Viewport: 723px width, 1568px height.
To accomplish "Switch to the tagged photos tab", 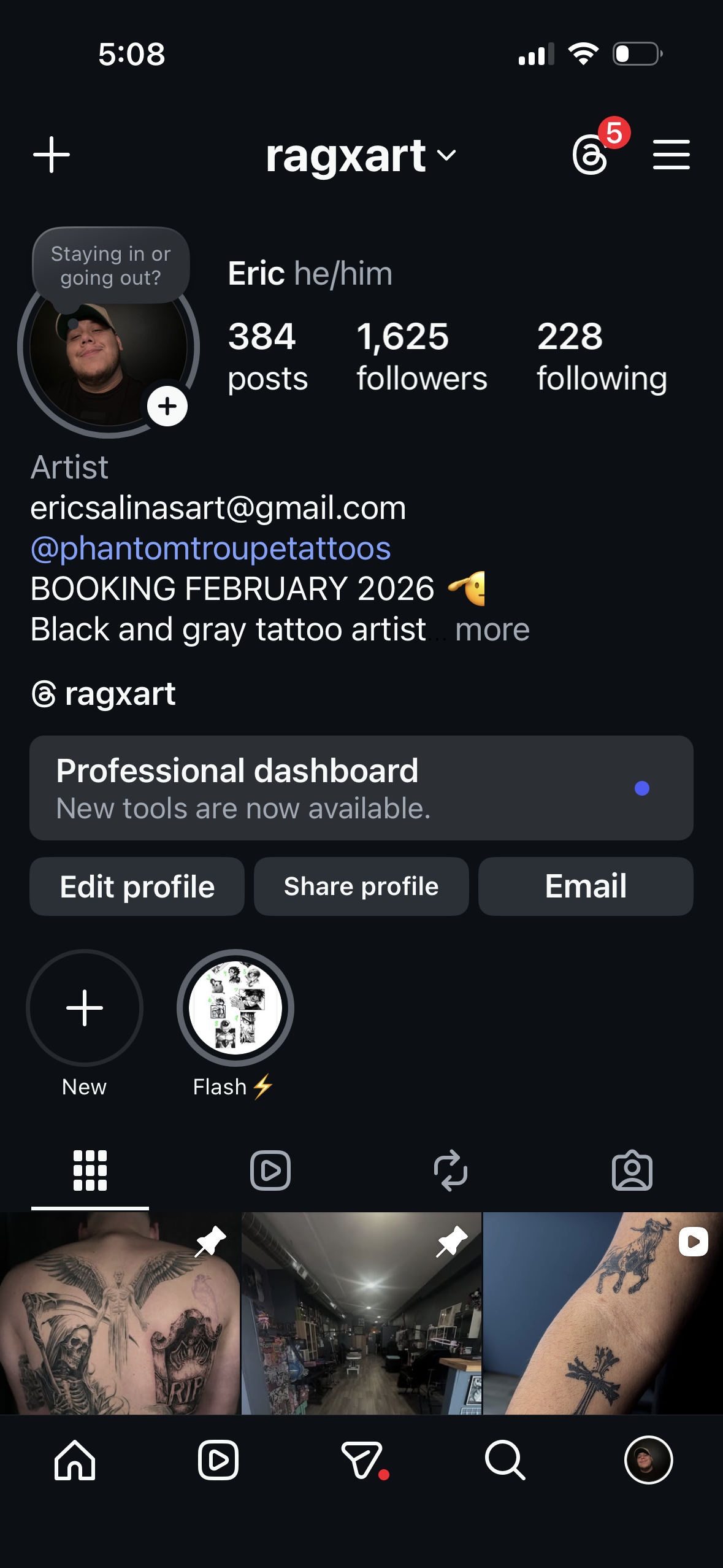I will tap(632, 1170).
